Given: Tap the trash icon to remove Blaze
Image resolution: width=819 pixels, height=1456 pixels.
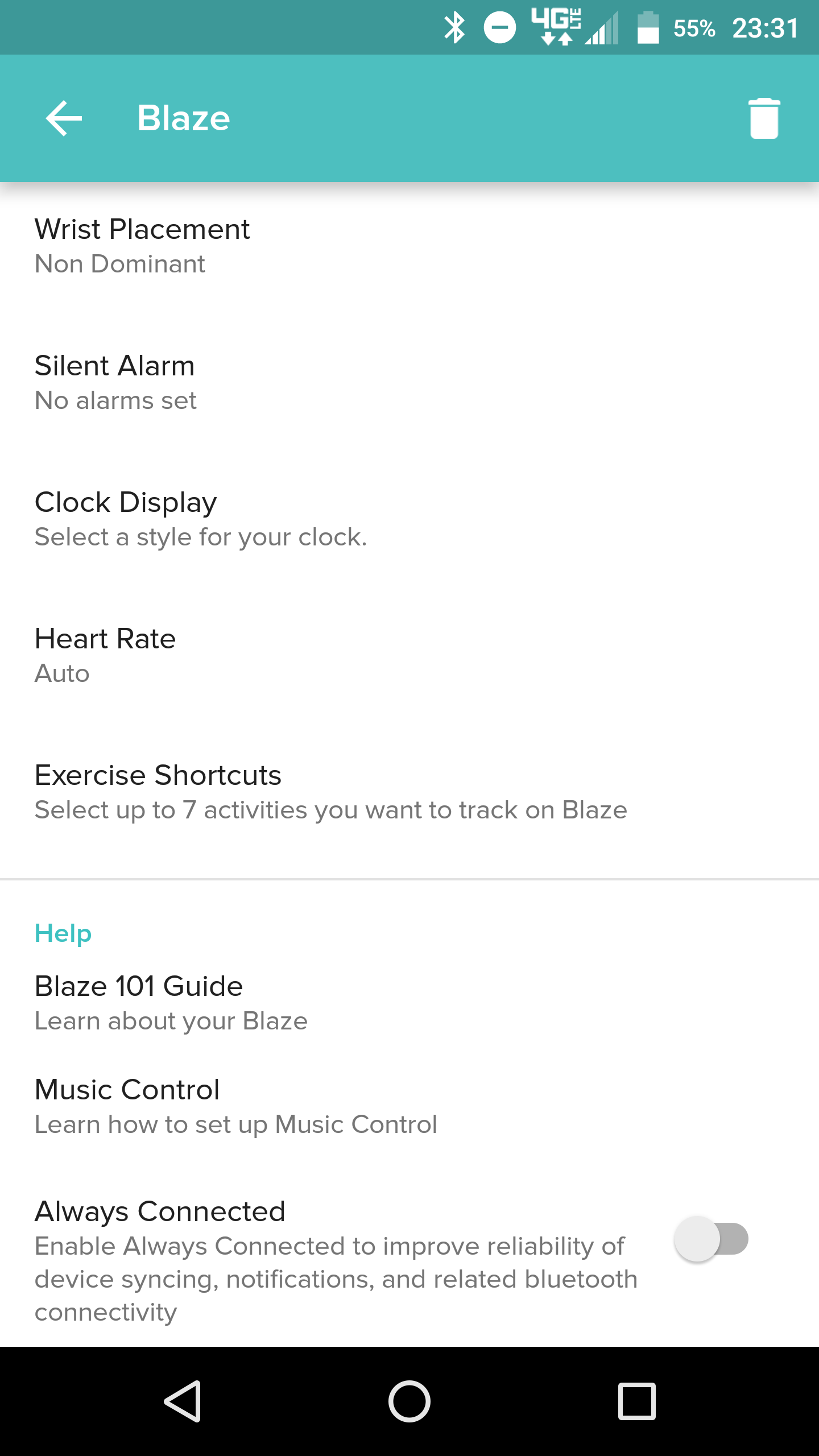Looking at the screenshot, I should (764, 118).
